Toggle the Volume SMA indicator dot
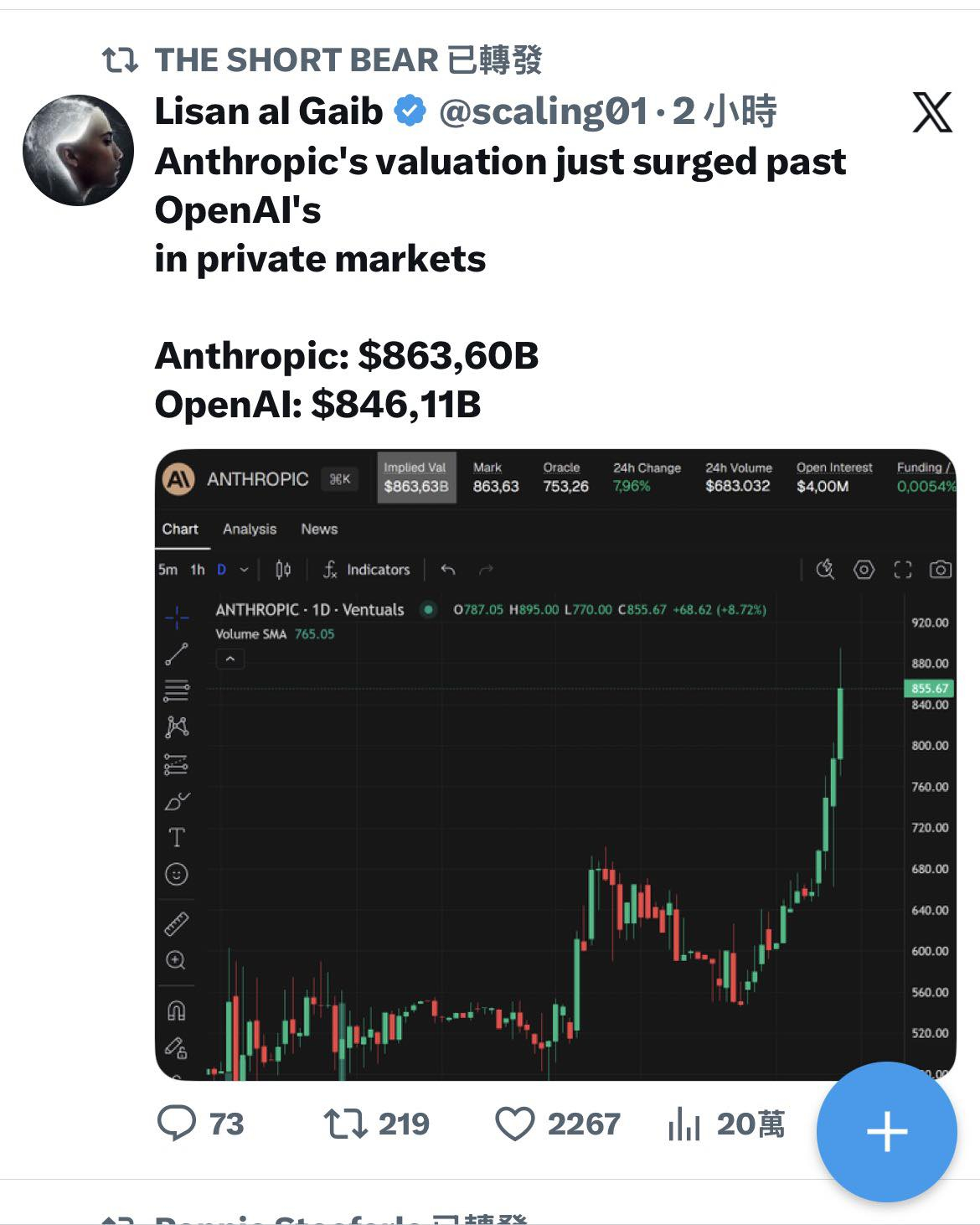Screen dimensions: 980x1225 [427, 610]
